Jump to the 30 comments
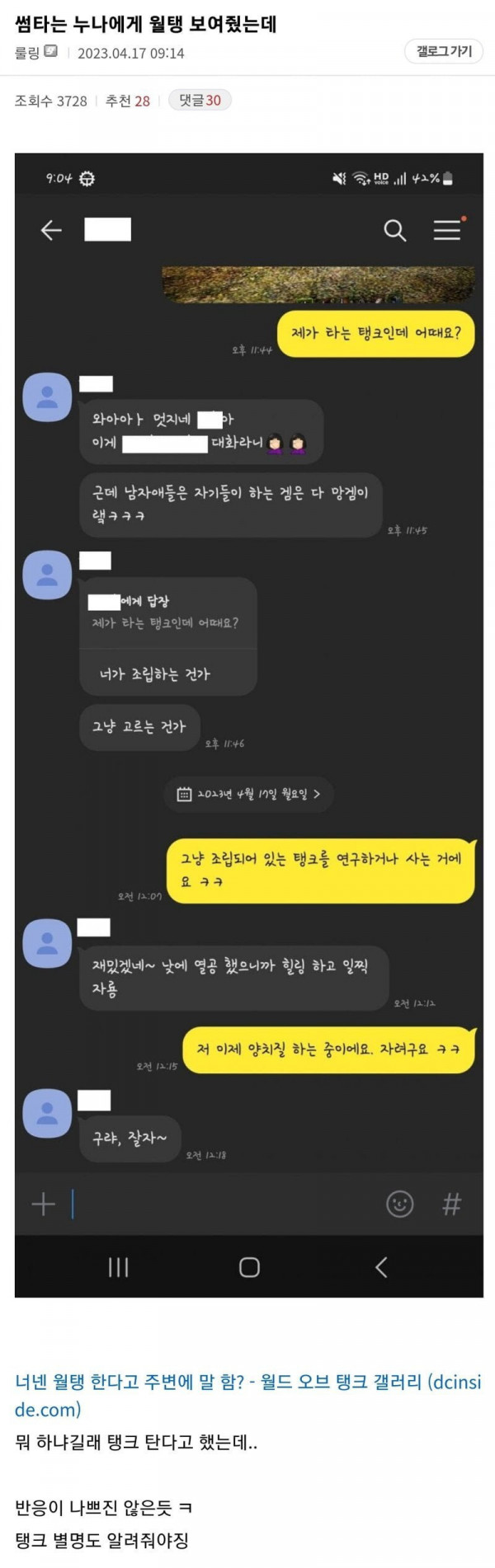The width and height of the screenshot is (495, 1568). pos(200,101)
